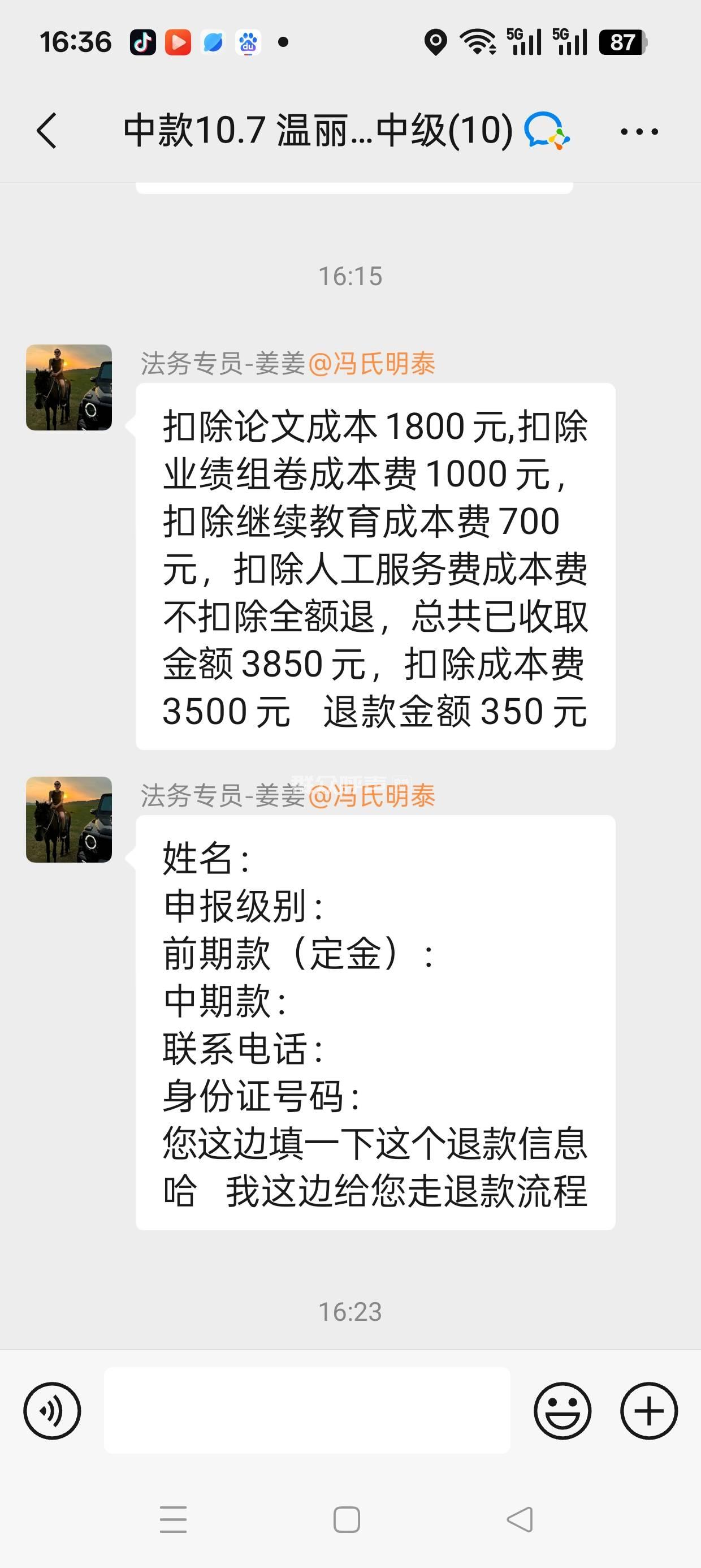Go back from the group chat
The image size is (701, 1568).
[47, 130]
